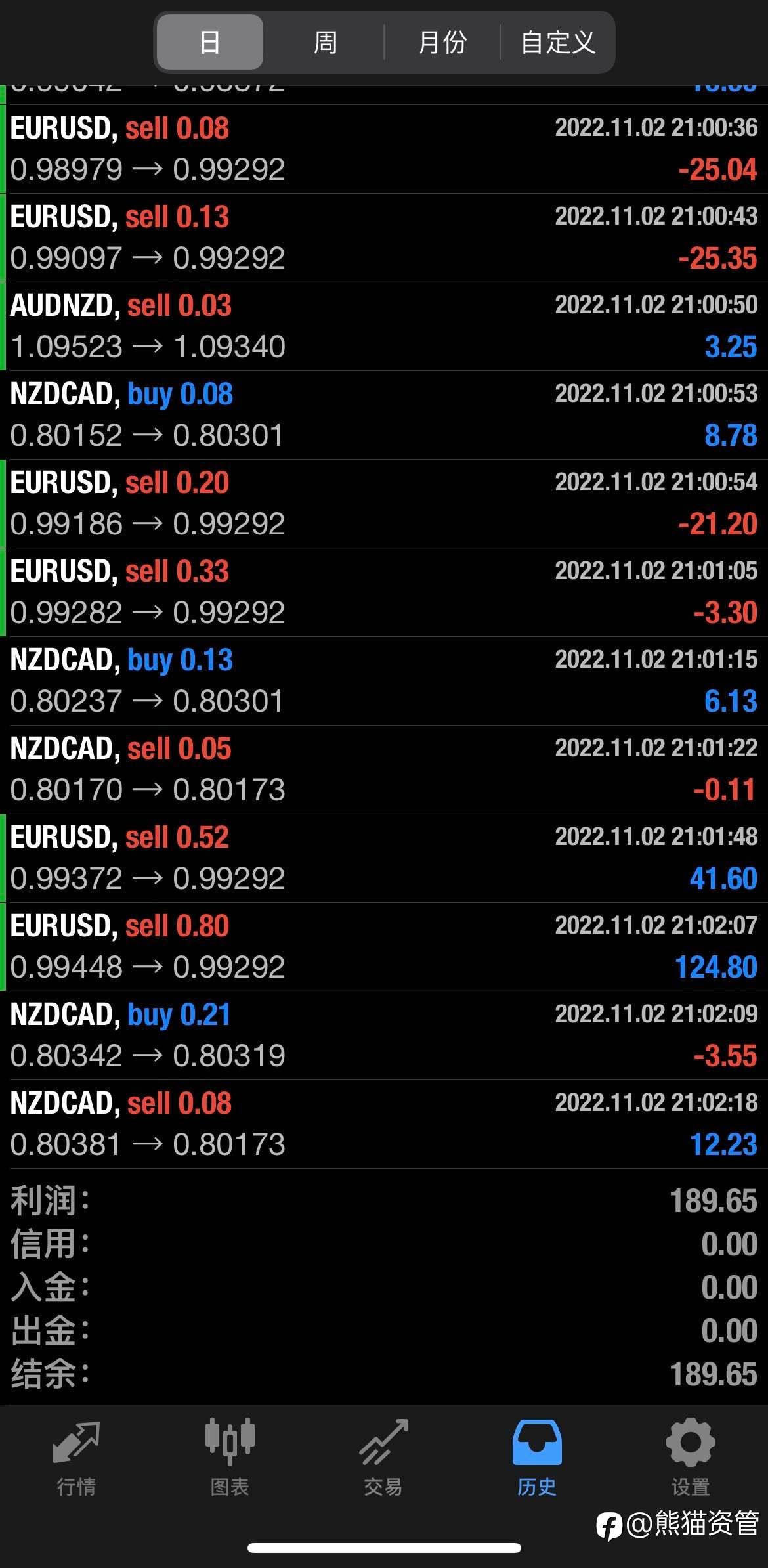Expand the AUDNZD sell 0.03 trade
This screenshot has width=768, height=1568.
tap(384, 326)
